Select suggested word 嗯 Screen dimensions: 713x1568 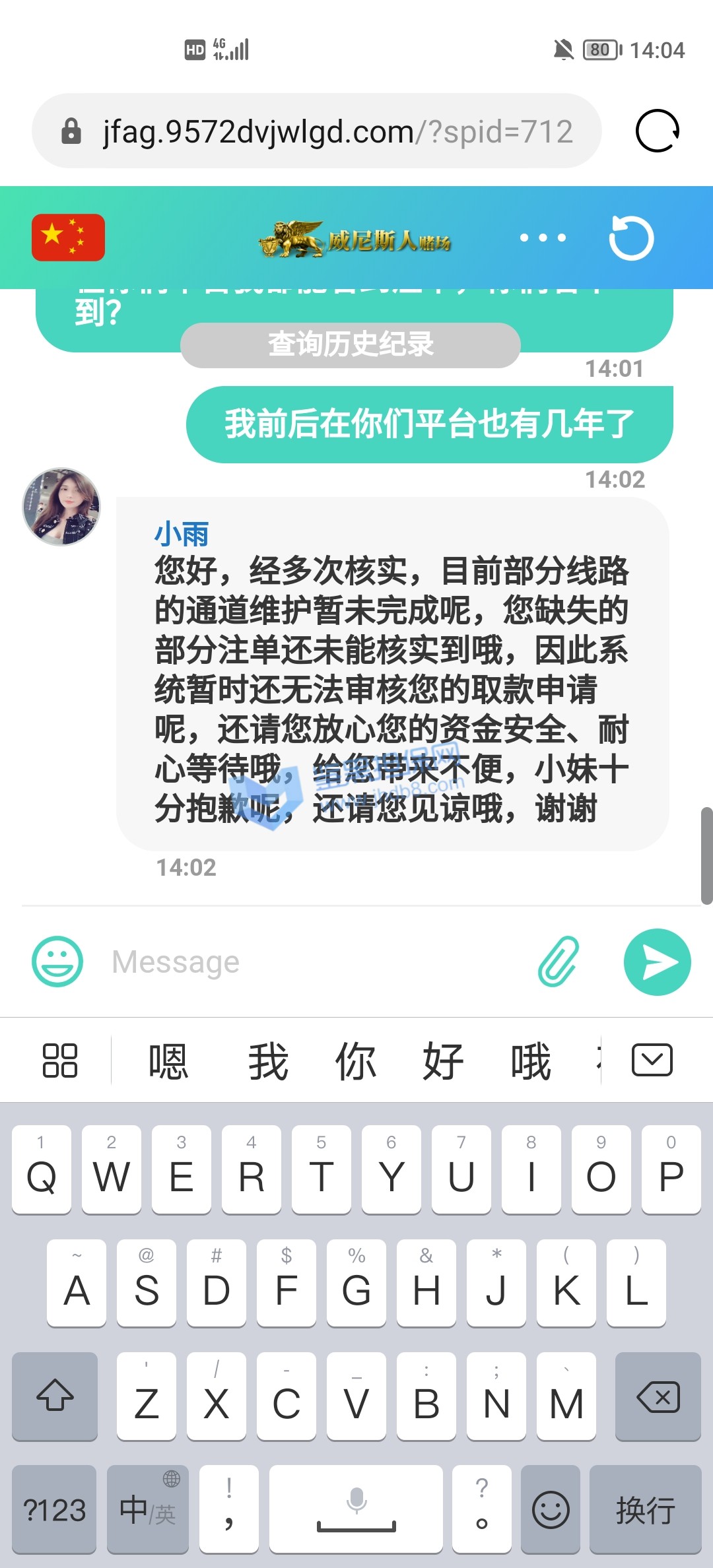click(168, 1061)
